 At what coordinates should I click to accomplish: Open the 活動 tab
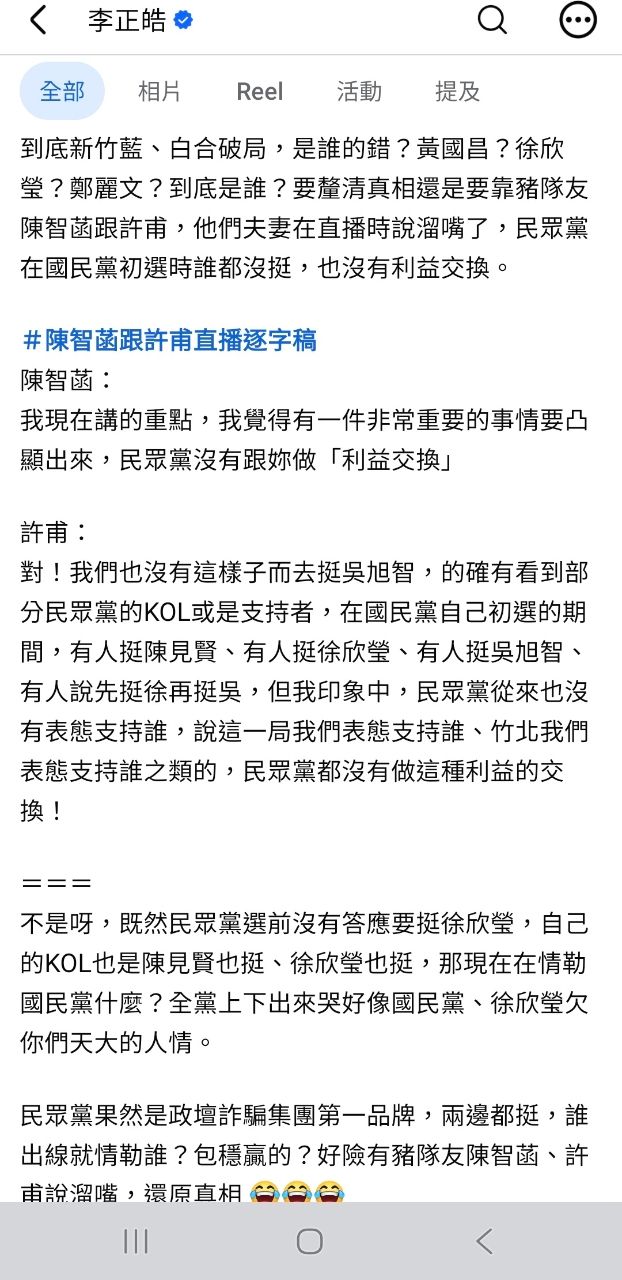[359, 92]
